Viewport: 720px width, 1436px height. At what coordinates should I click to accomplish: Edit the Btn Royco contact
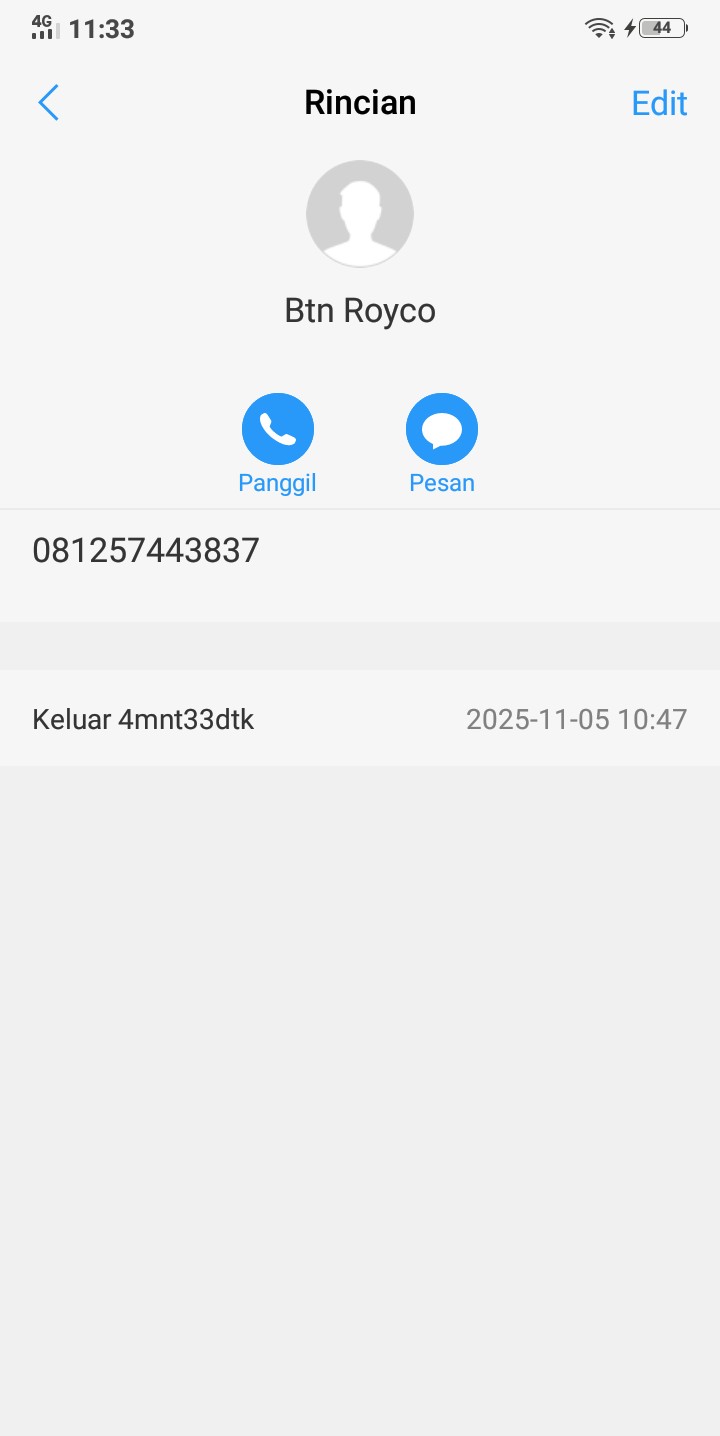click(x=659, y=103)
